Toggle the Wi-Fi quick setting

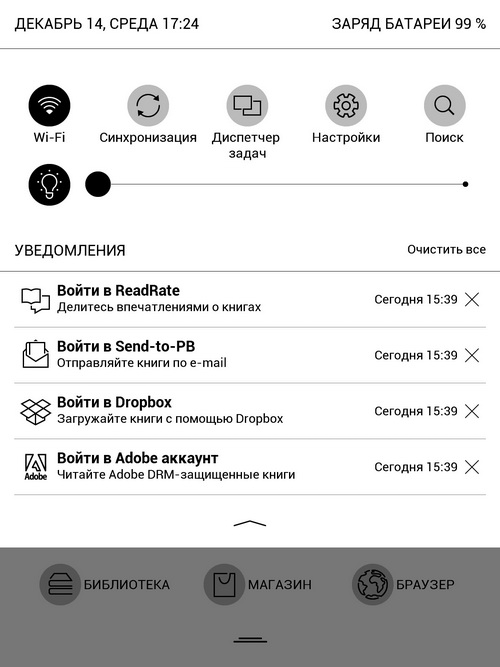[49, 105]
